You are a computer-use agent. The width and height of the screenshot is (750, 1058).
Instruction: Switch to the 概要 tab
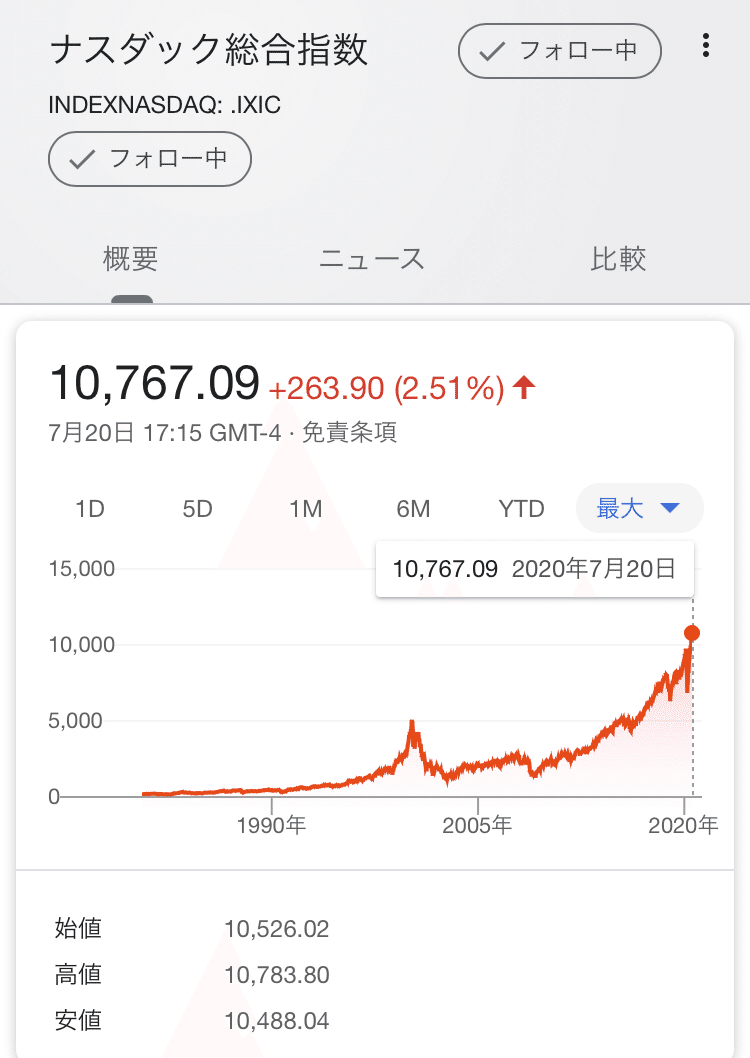click(131, 260)
